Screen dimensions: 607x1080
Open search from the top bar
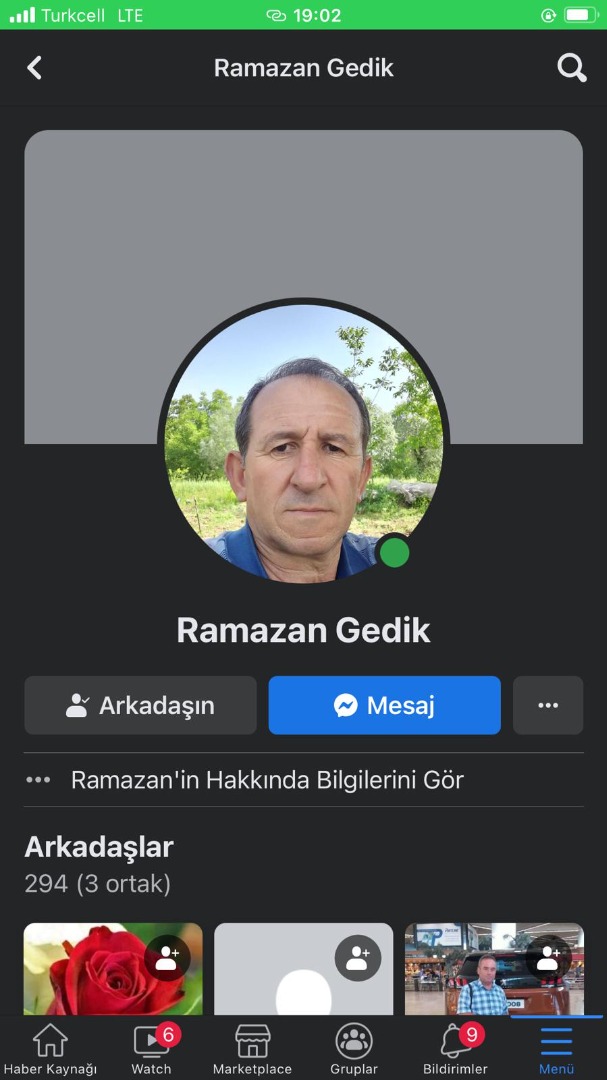point(571,68)
